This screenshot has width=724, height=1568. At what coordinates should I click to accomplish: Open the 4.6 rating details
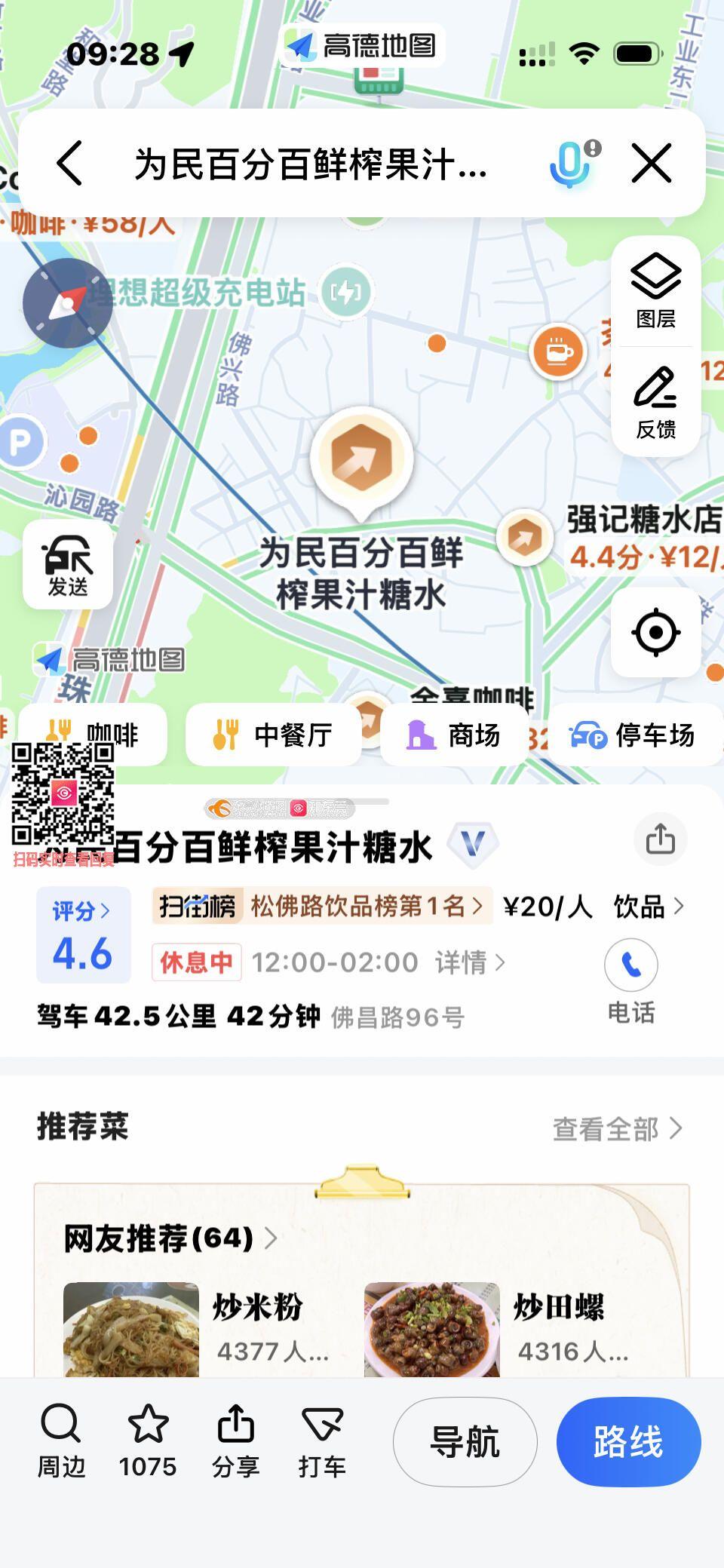[83, 935]
